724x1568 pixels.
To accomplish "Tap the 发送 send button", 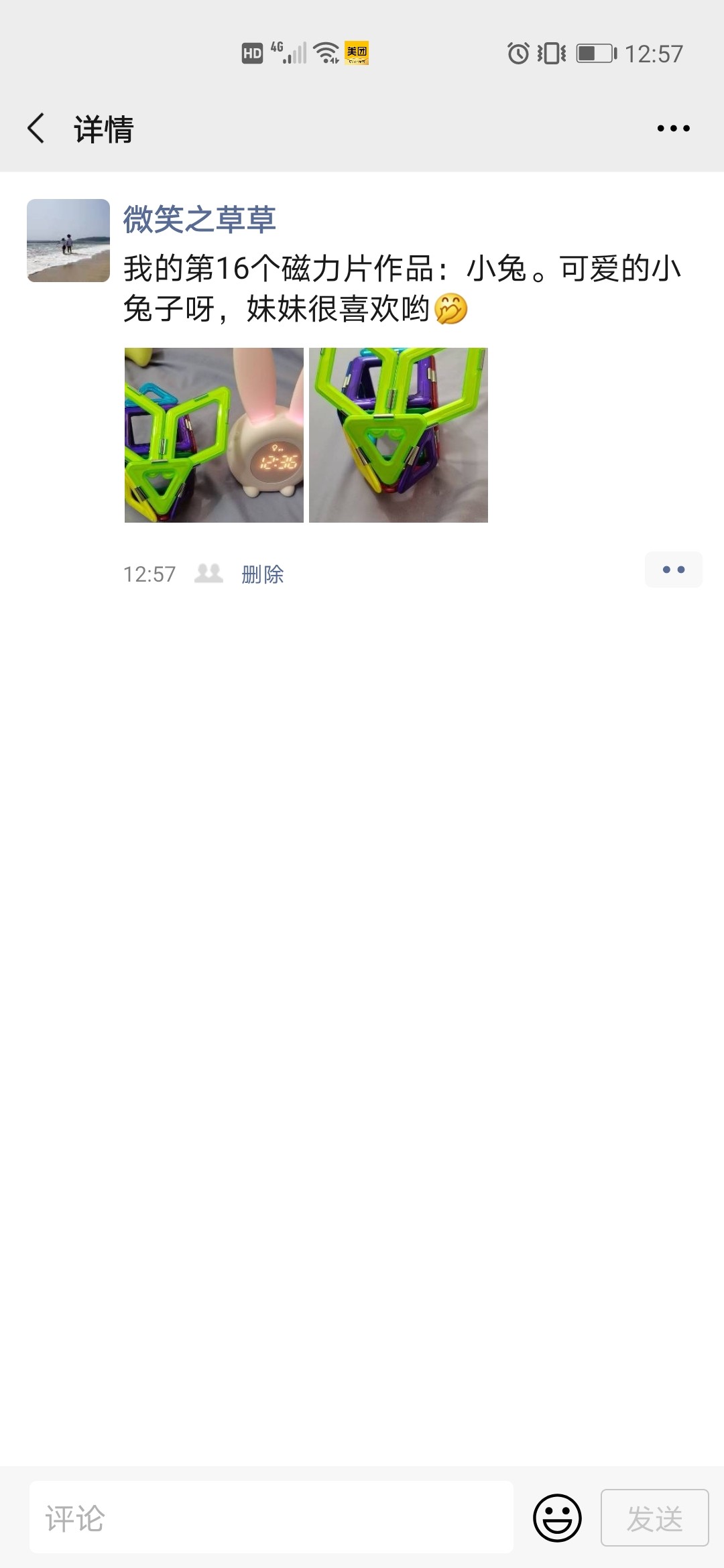I will (x=654, y=1518).
